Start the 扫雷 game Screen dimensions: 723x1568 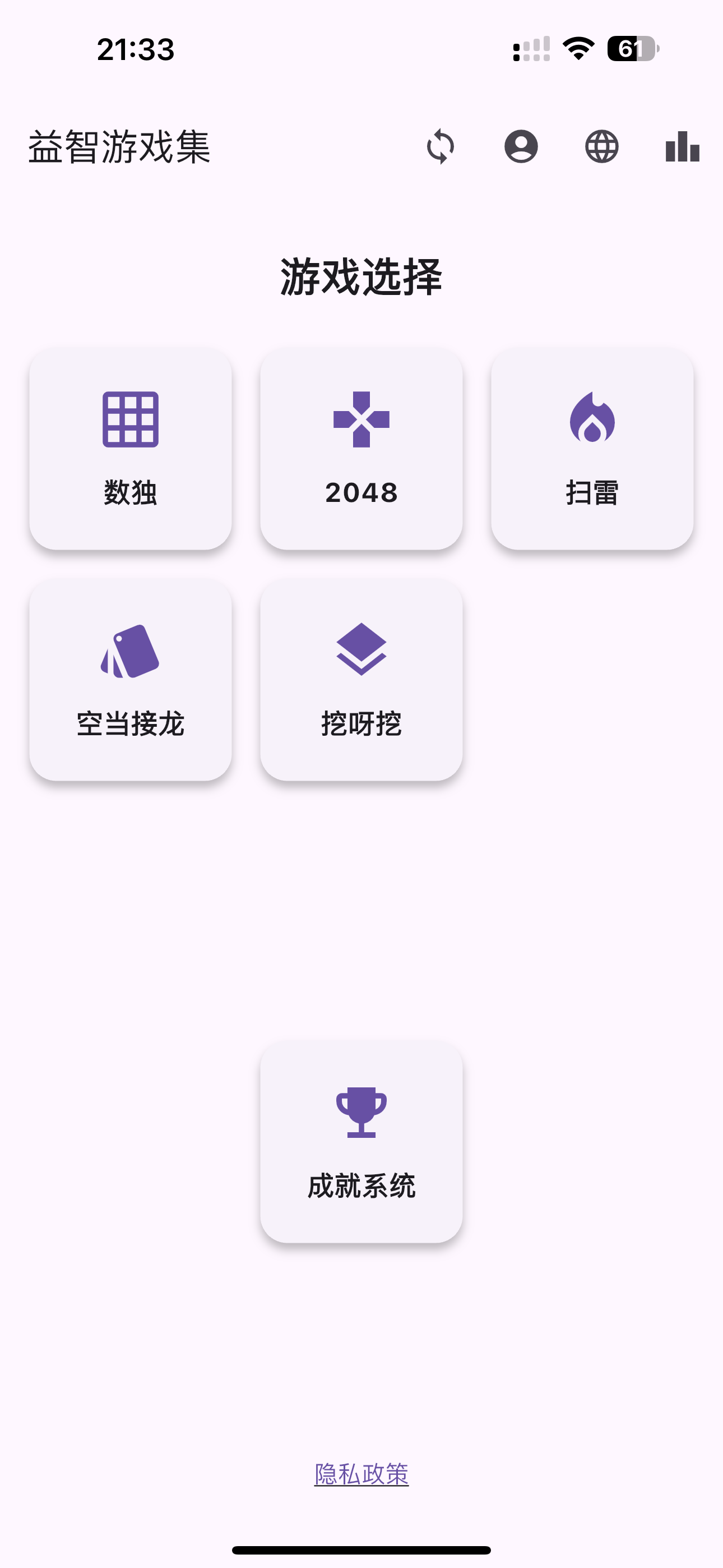[592, 449]
